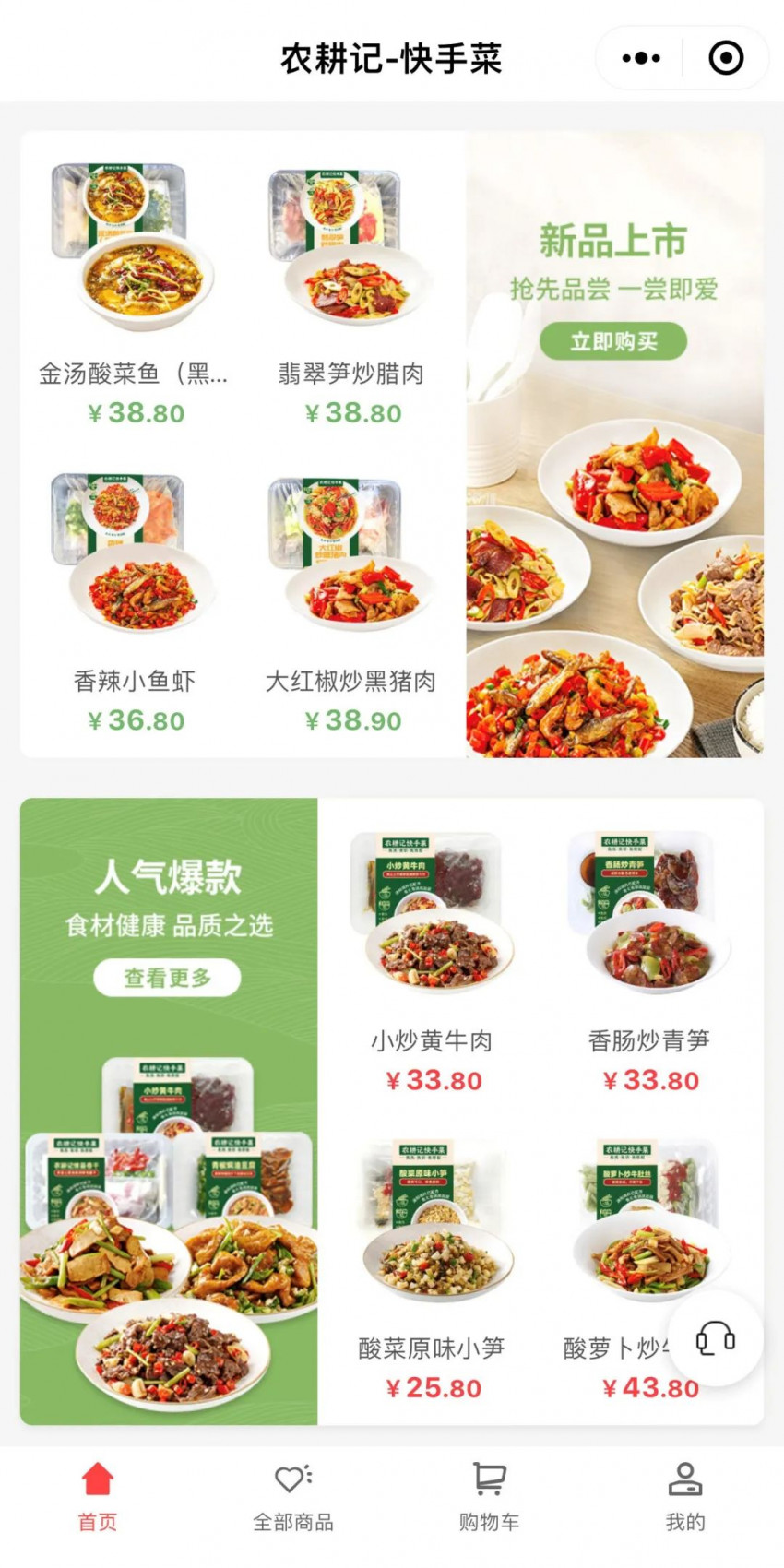The height and width of the screenshot is (1568, 784).
Task: Click the circular mini-program exit icon
Action: click(x=725, y=57)
